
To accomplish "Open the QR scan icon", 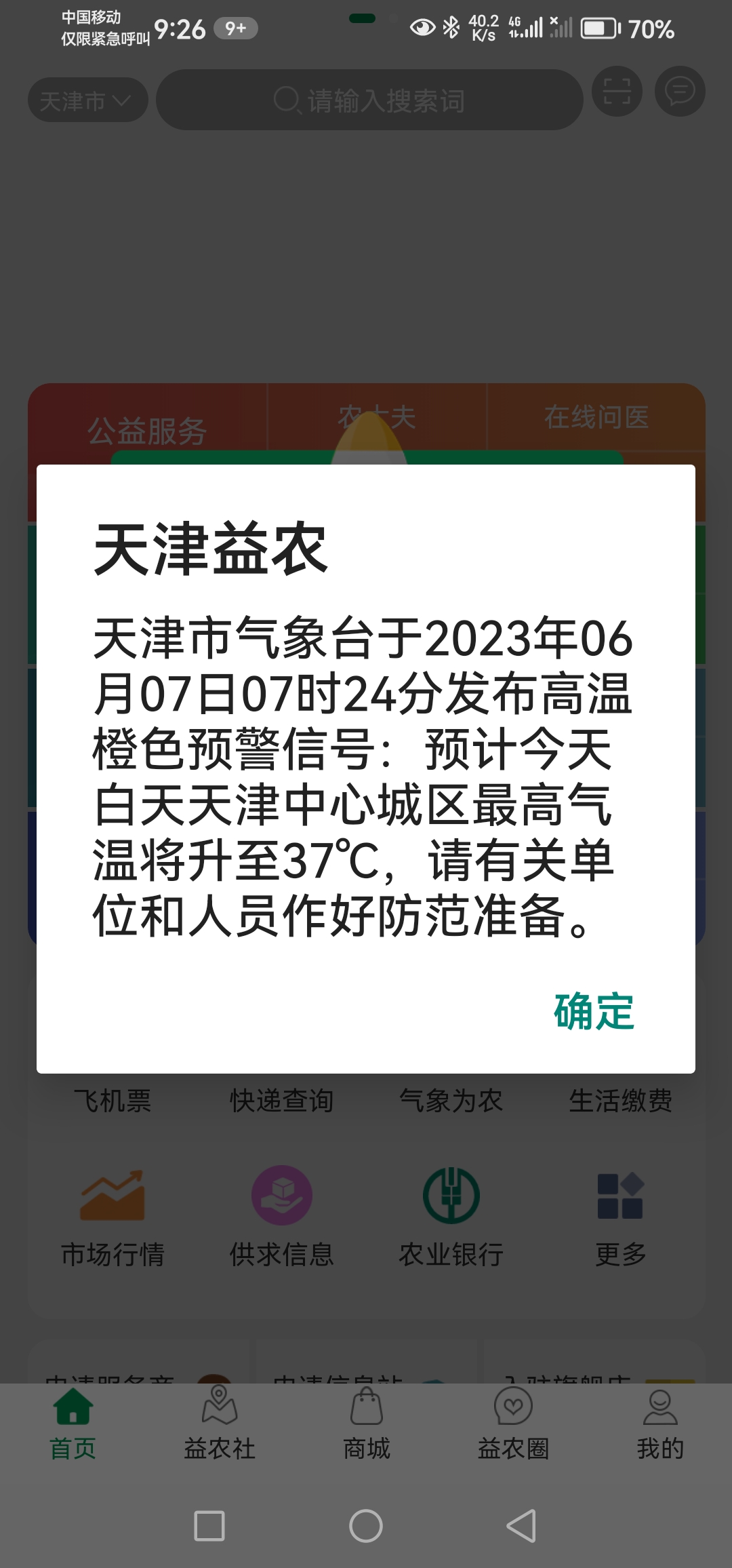I will point(617,92).
